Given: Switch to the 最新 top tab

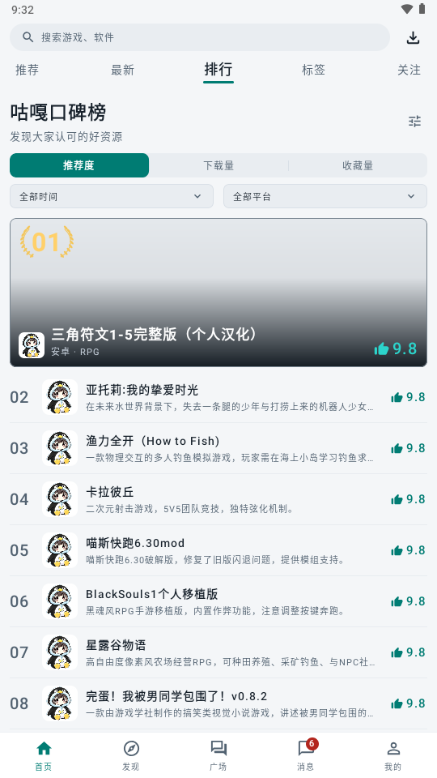Looking at the screenshot, I should coord(123,70).
